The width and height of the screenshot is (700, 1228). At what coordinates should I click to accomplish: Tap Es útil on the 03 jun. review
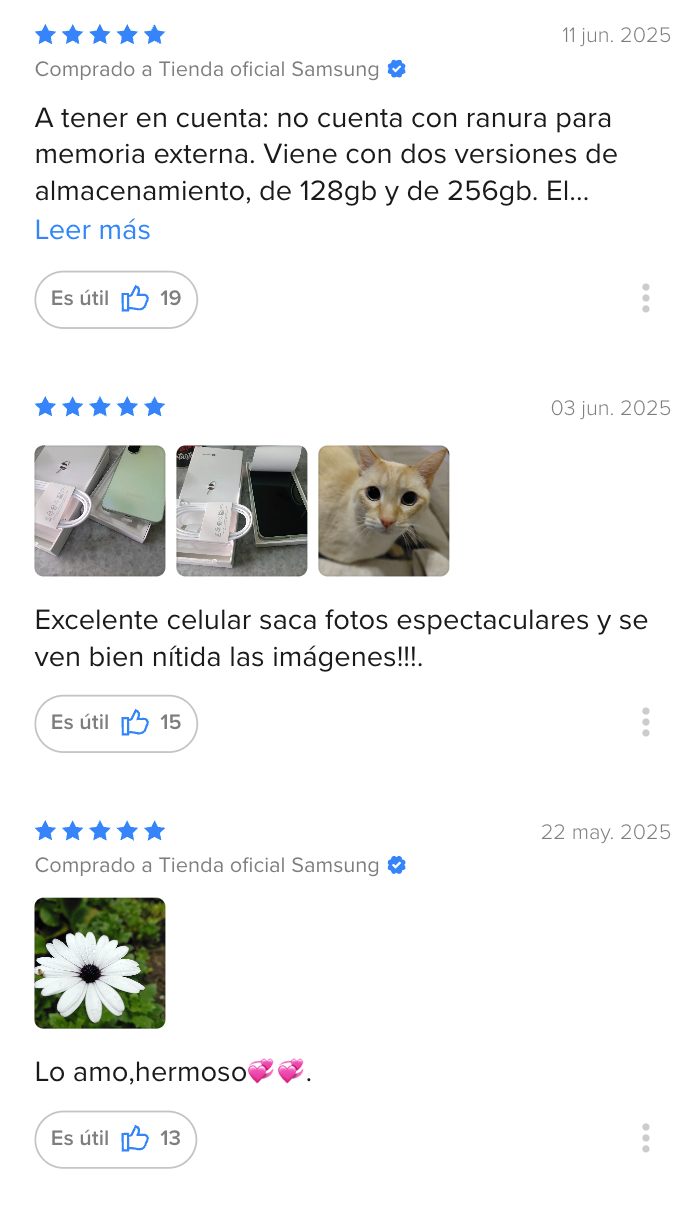[x=116, y=723]
